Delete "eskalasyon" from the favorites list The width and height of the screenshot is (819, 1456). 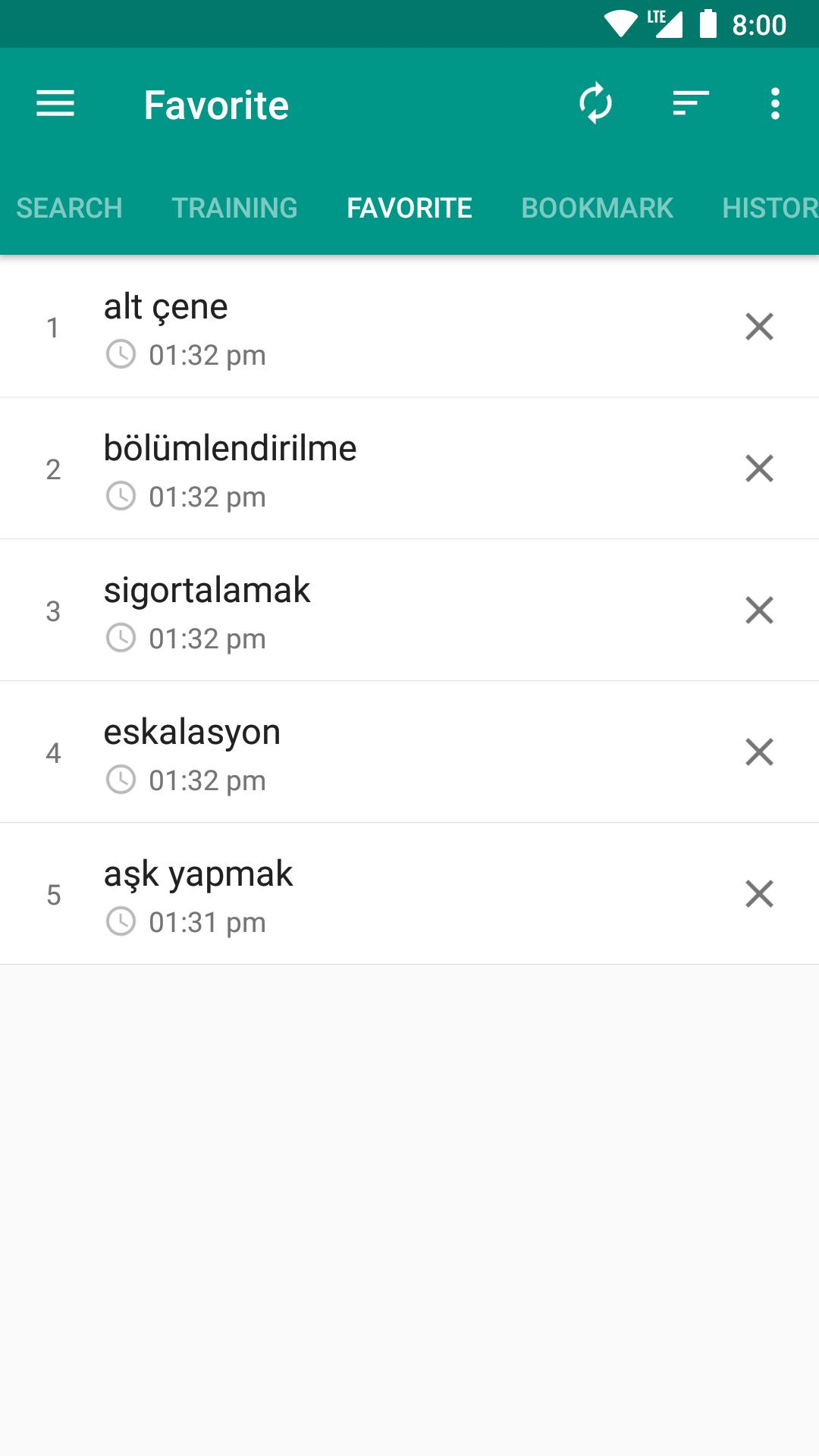[759, 752]
